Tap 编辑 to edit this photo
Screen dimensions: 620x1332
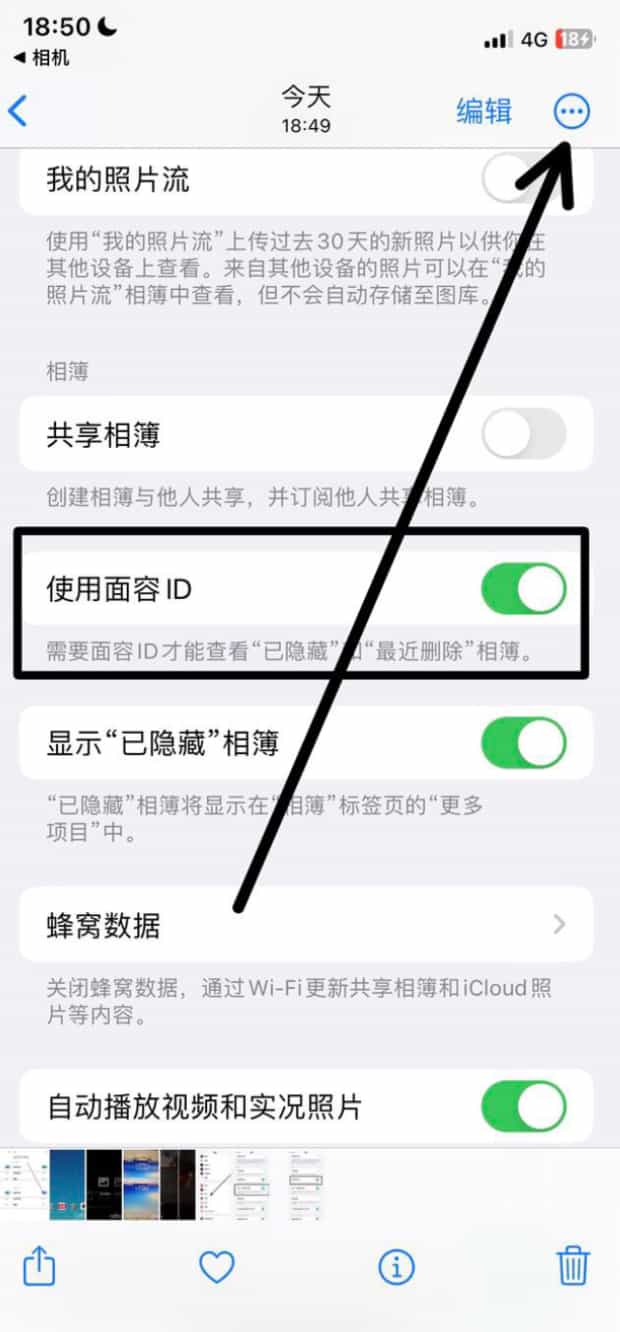tap(484, 111)
